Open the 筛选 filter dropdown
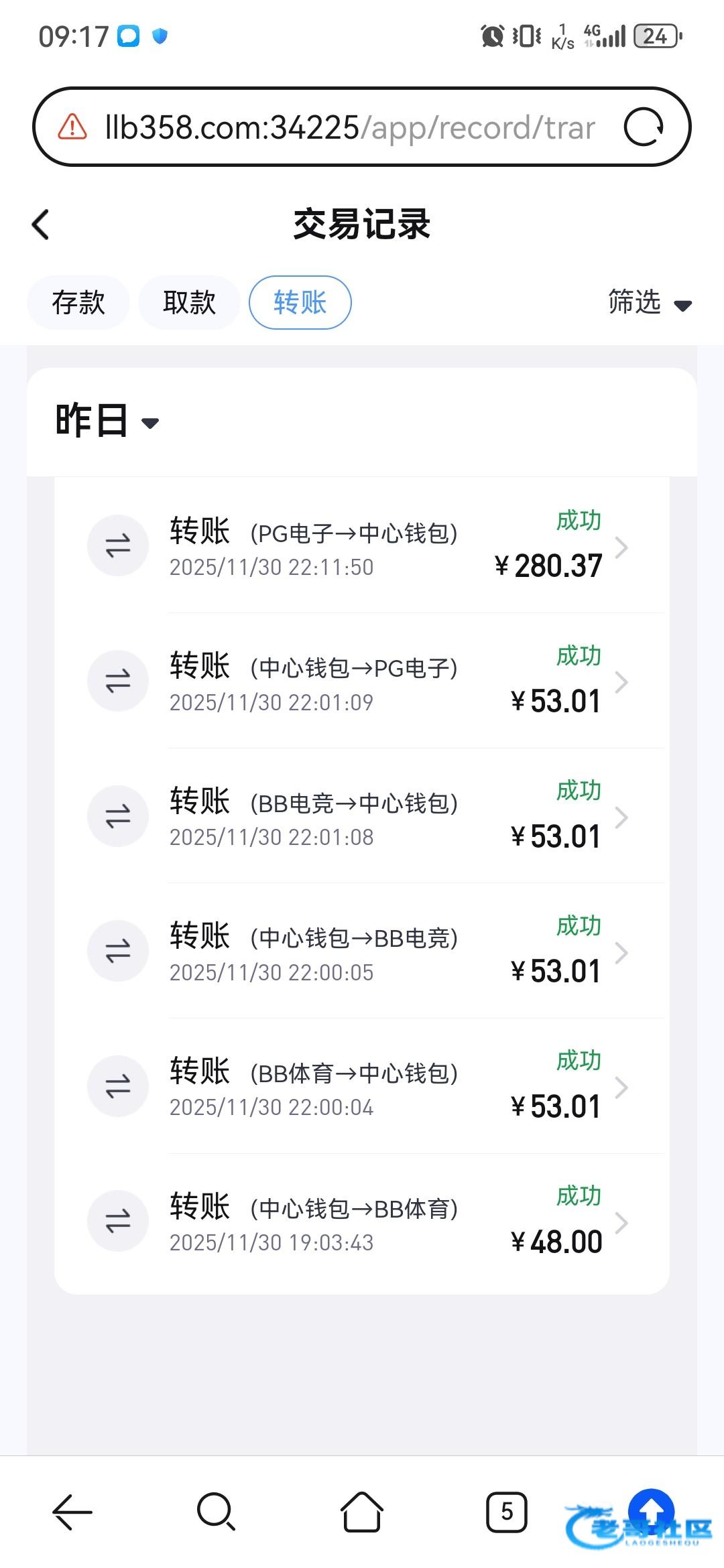724x1568 pixels. pos(649,303)
